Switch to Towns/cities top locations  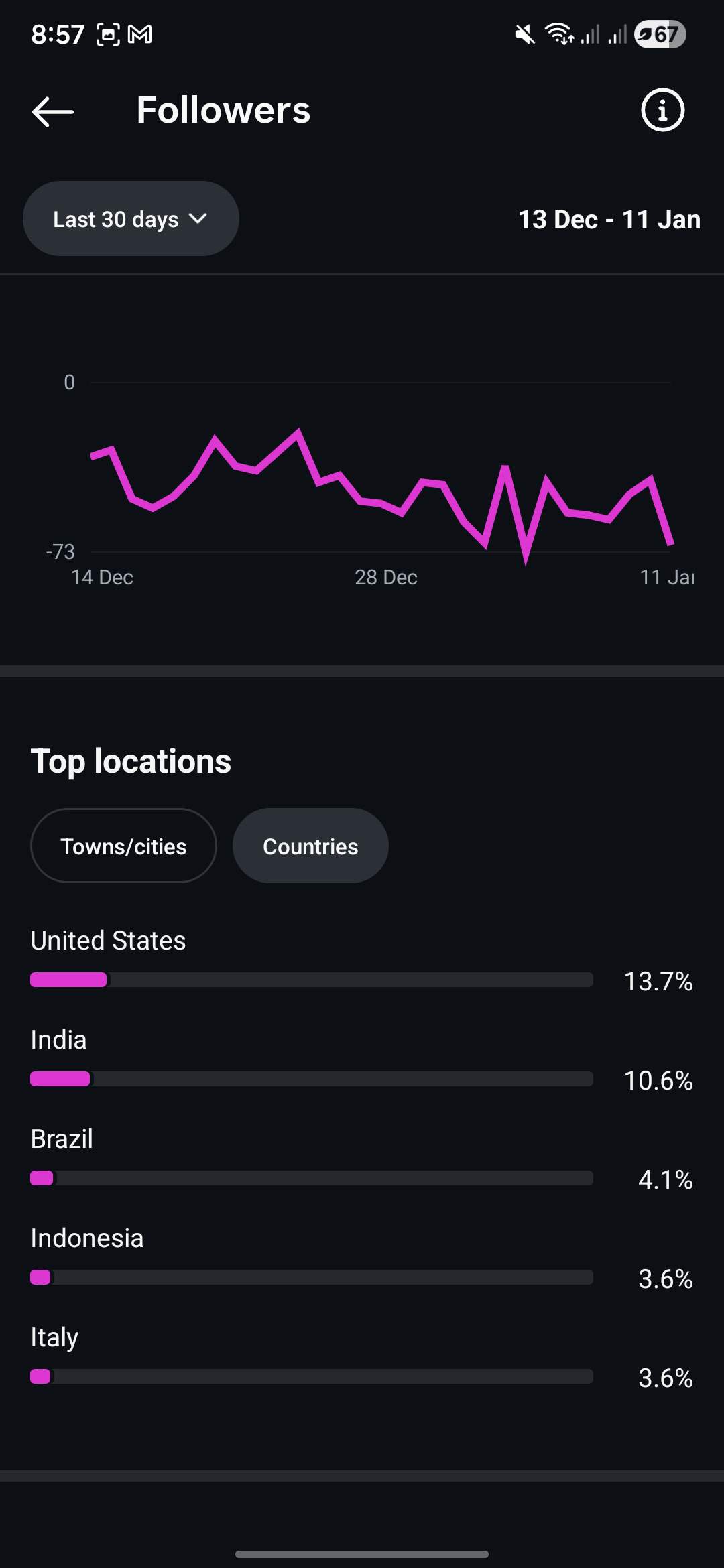(x=123, y=846)
